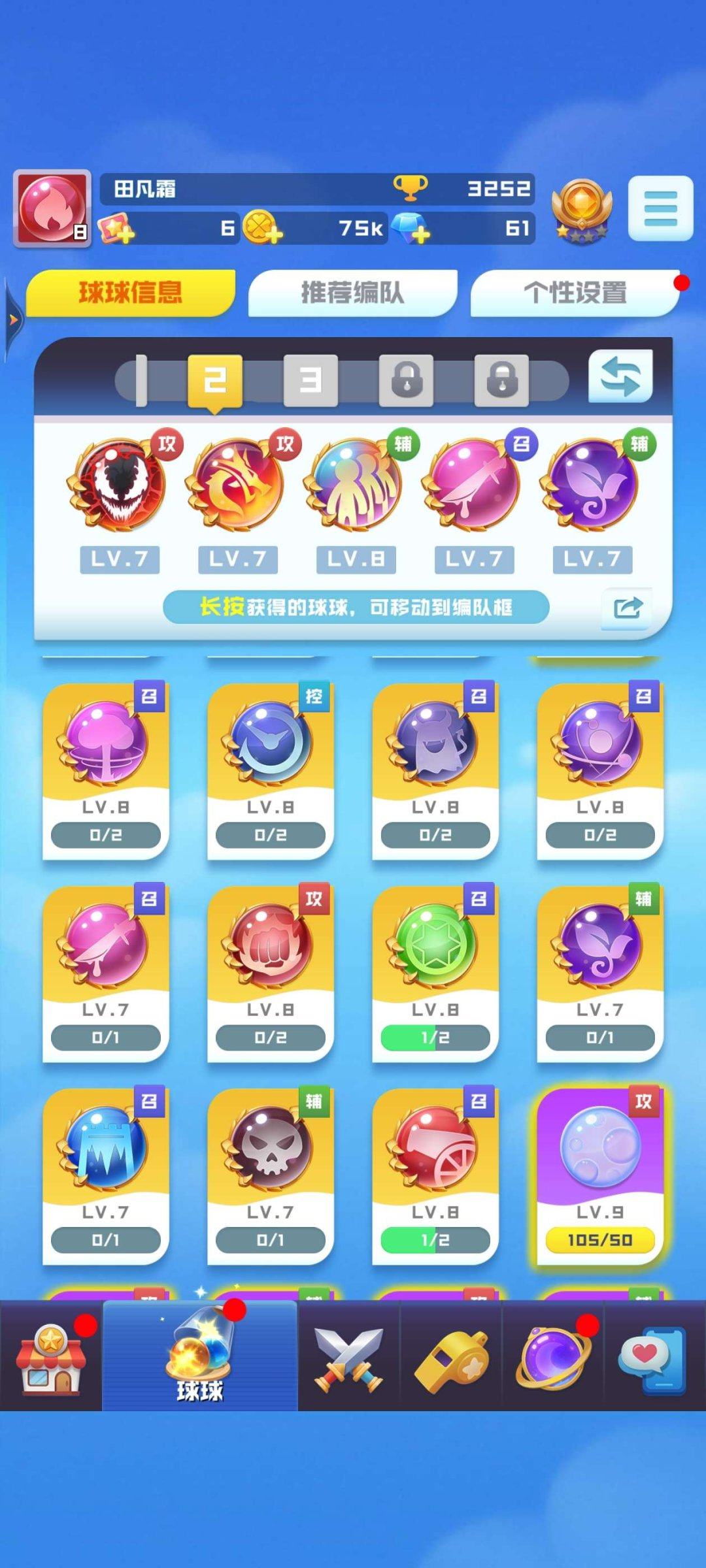Open the rank medal badge

(580, 209)
